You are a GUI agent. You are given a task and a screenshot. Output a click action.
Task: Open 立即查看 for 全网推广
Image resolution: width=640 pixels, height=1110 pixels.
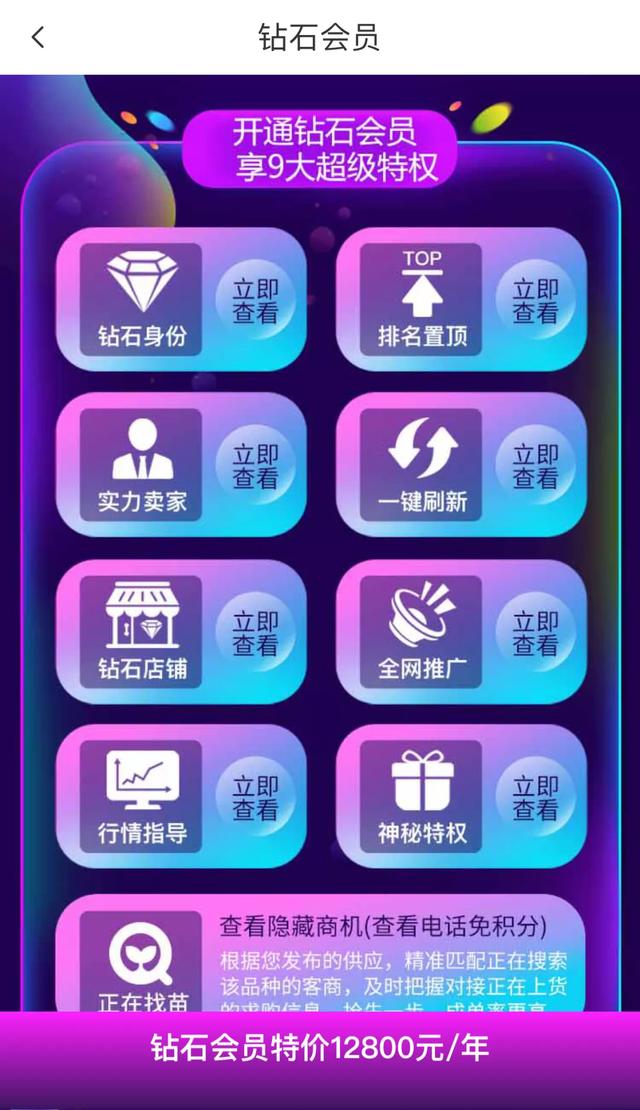pyautogui.click(x=536, y=633)
